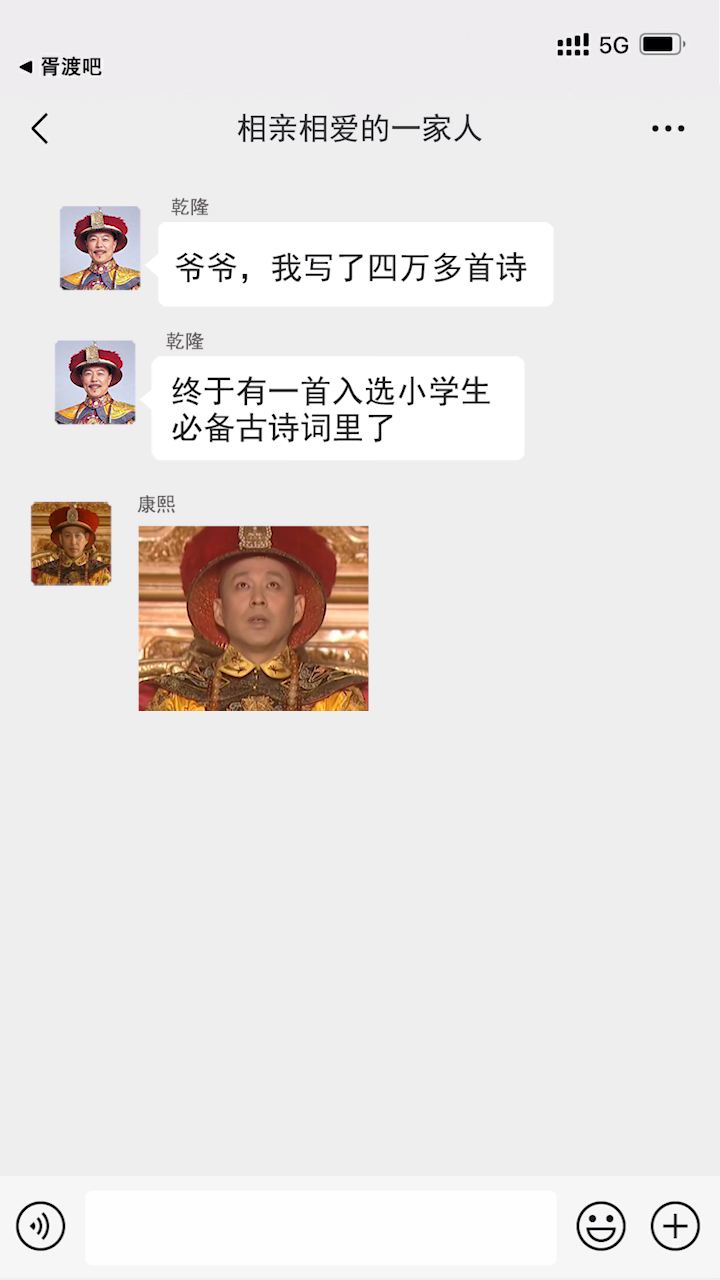Open 康熙's profile avatar
The width and height of the screenshot is (720, 1280).
71,543
